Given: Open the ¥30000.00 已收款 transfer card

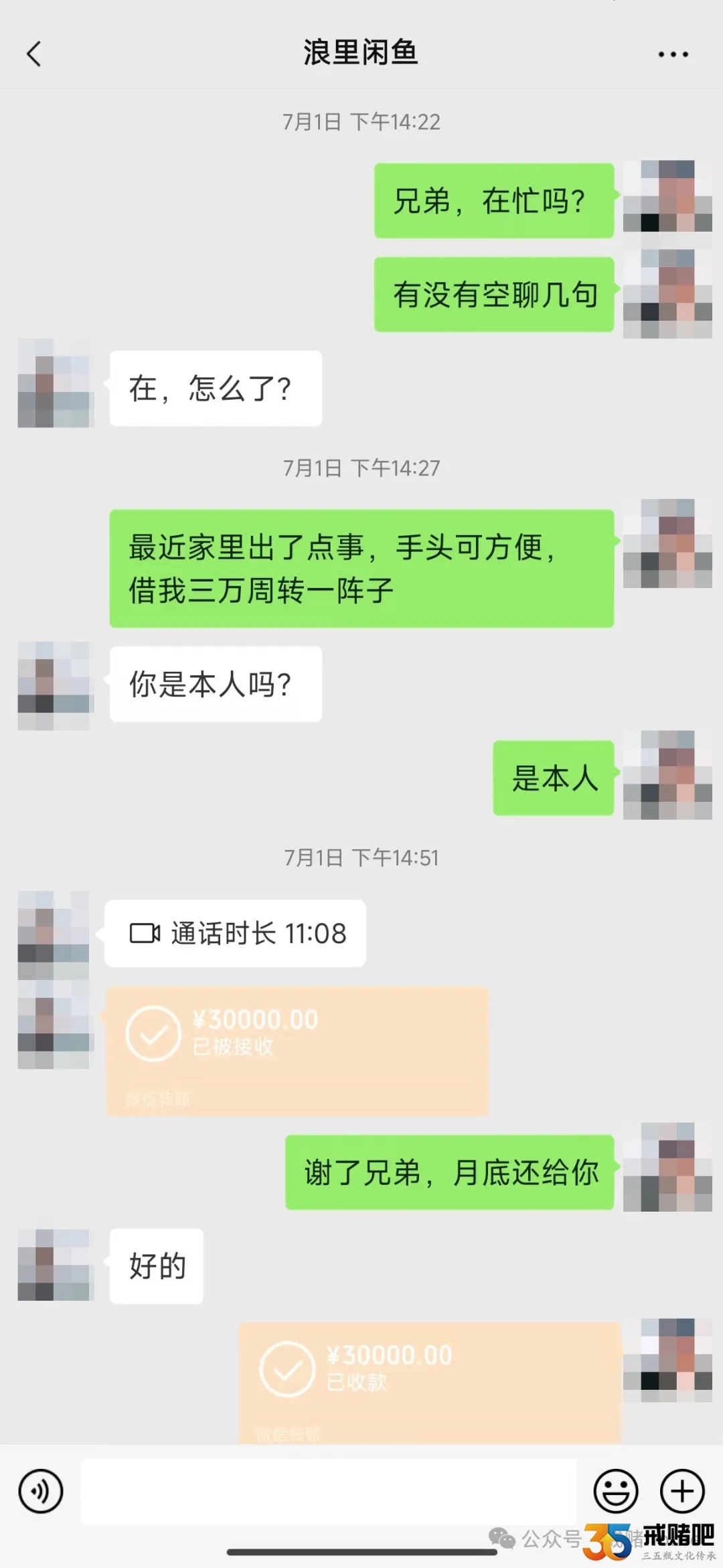Looking at the screenshot, I should [430, 1381].
